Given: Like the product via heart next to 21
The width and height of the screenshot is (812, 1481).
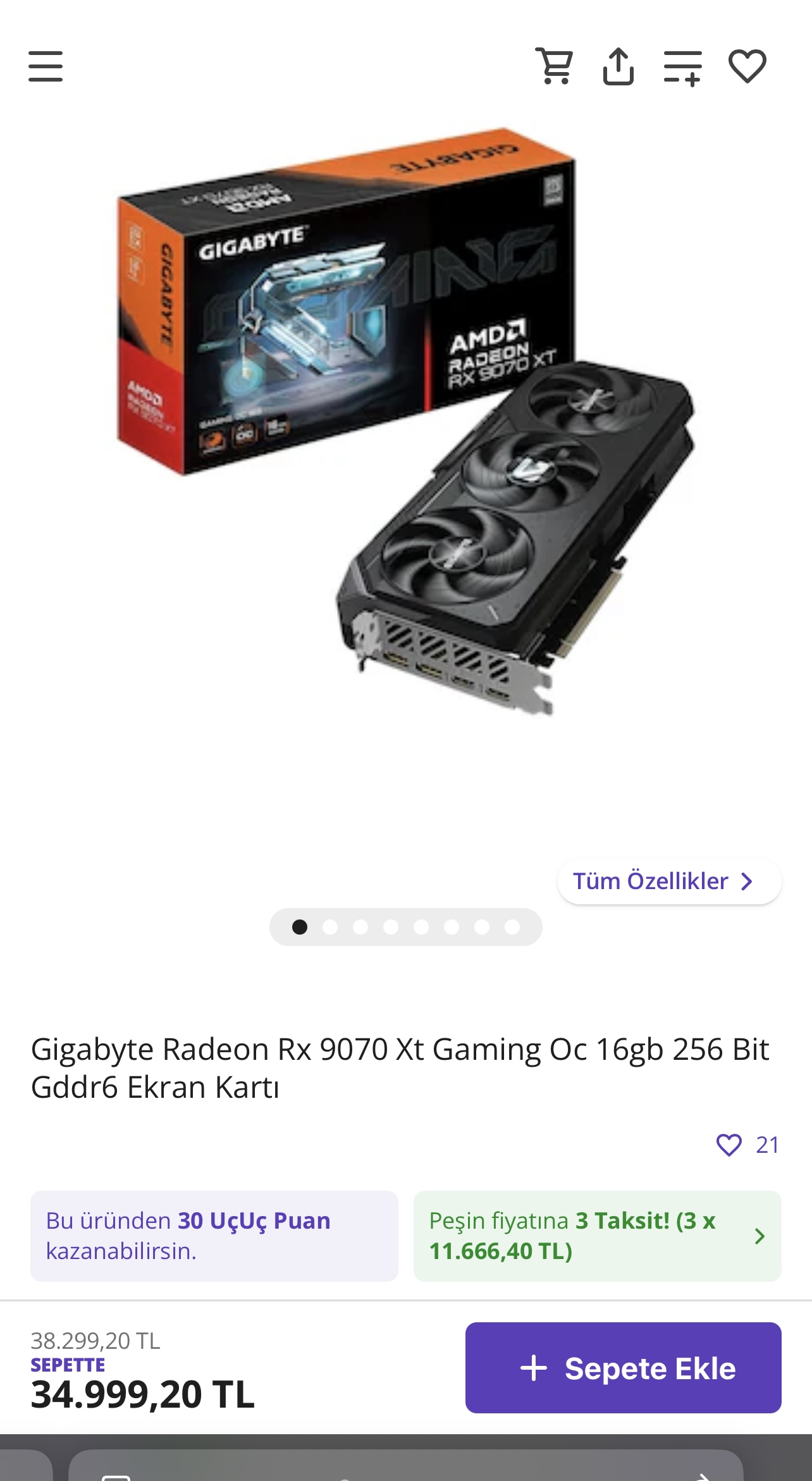Looking at the screenshot, I should [x=729, y=1145].
